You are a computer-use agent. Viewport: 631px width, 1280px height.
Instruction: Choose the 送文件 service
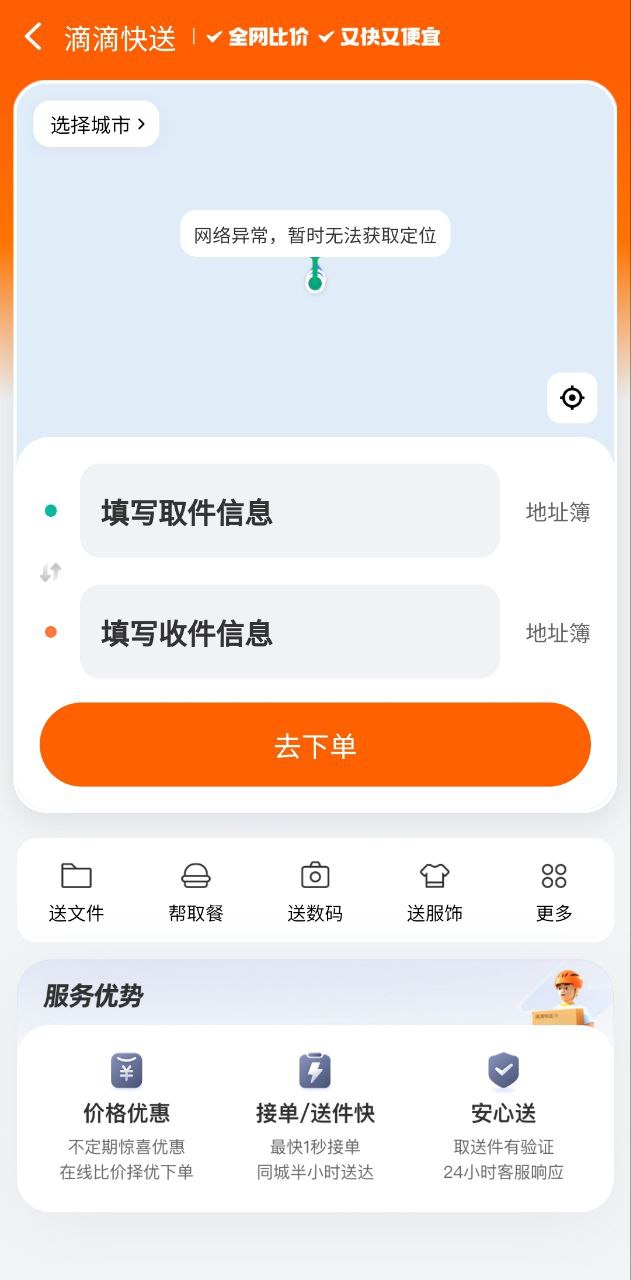(x=76, y=891)
